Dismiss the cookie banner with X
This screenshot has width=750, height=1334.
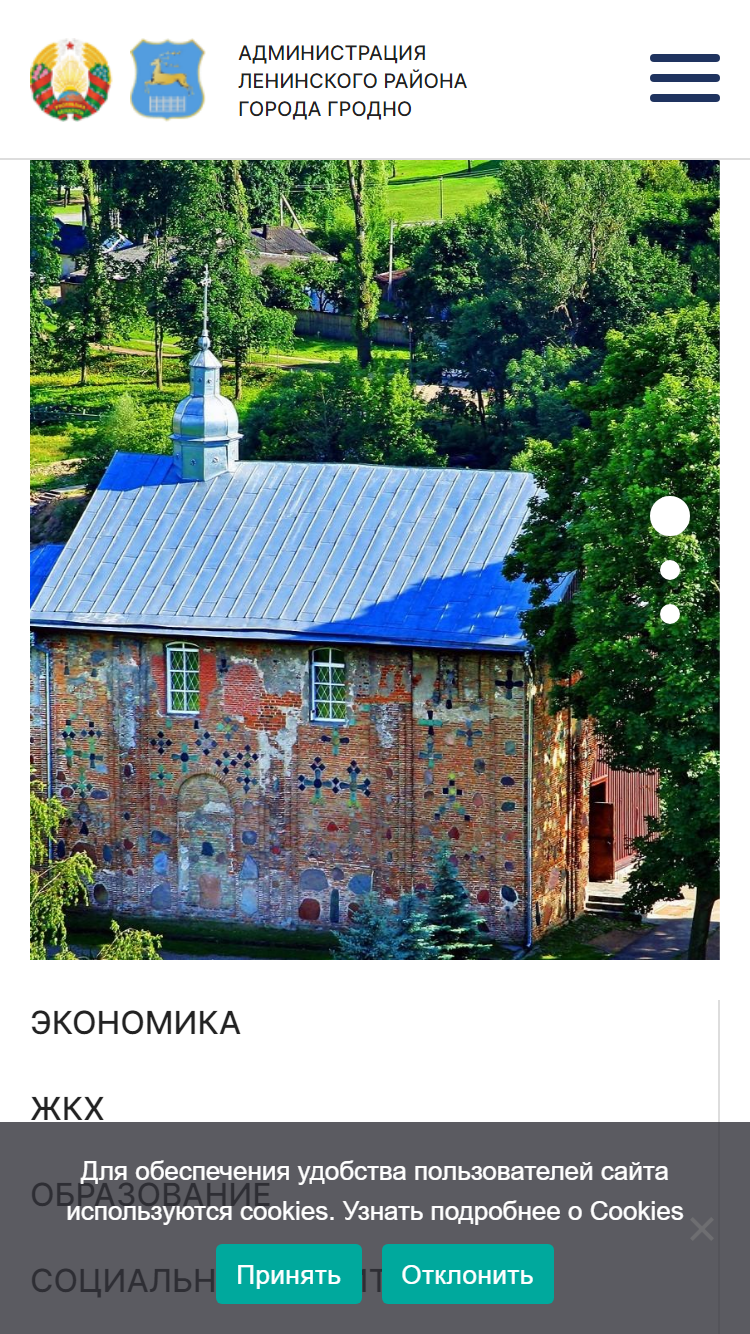(702, 1229)
